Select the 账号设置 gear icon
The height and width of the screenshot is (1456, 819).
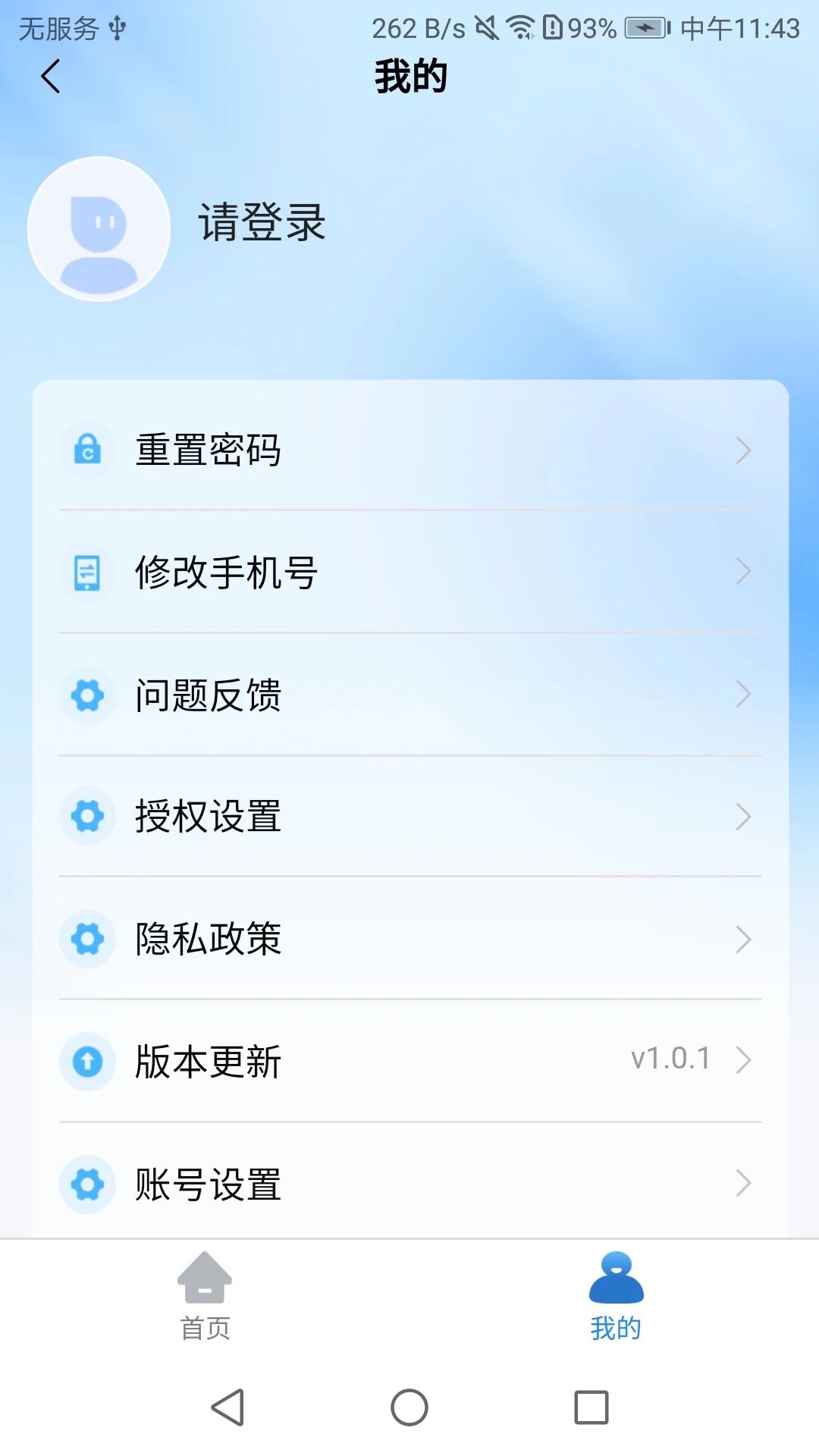tap(87, 1184)
